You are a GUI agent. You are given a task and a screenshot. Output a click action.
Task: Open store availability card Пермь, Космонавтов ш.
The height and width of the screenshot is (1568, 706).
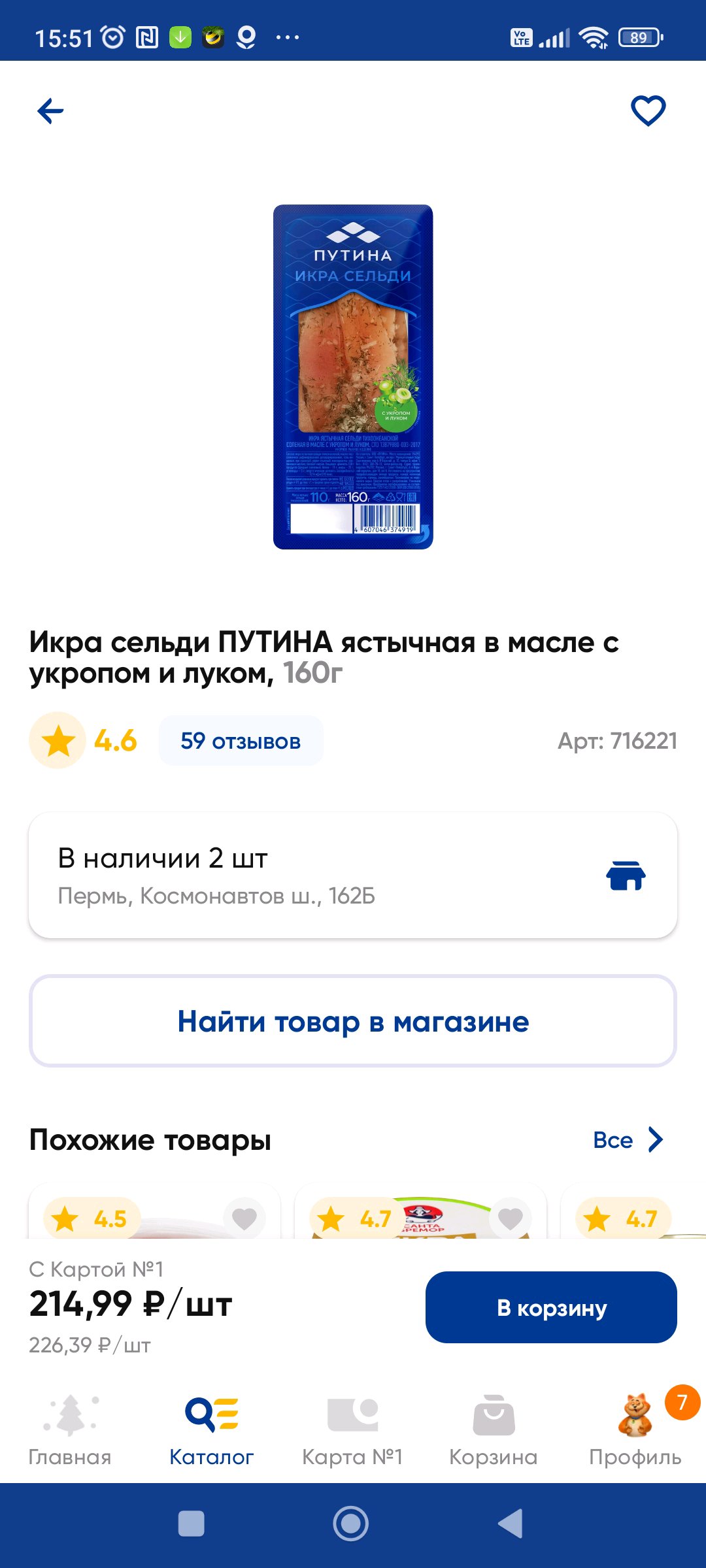click(353, 875)
